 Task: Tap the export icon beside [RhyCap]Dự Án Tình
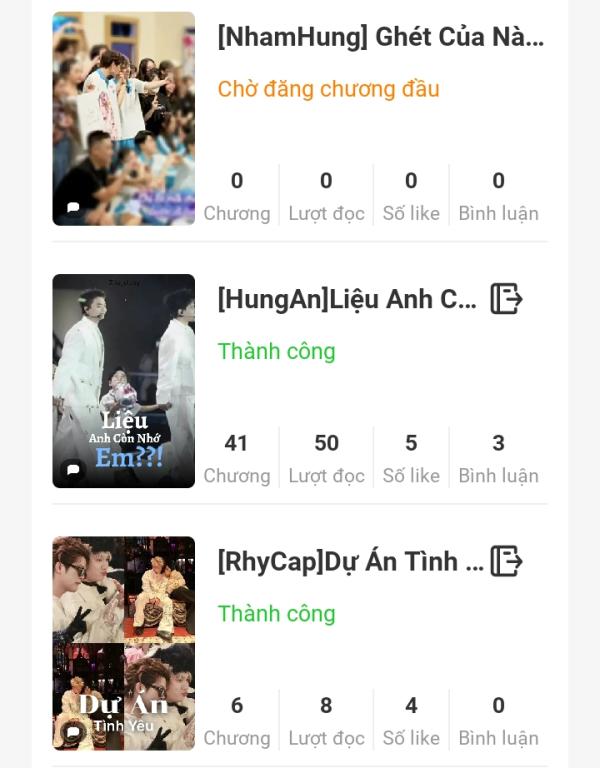[x=506, y=561]
